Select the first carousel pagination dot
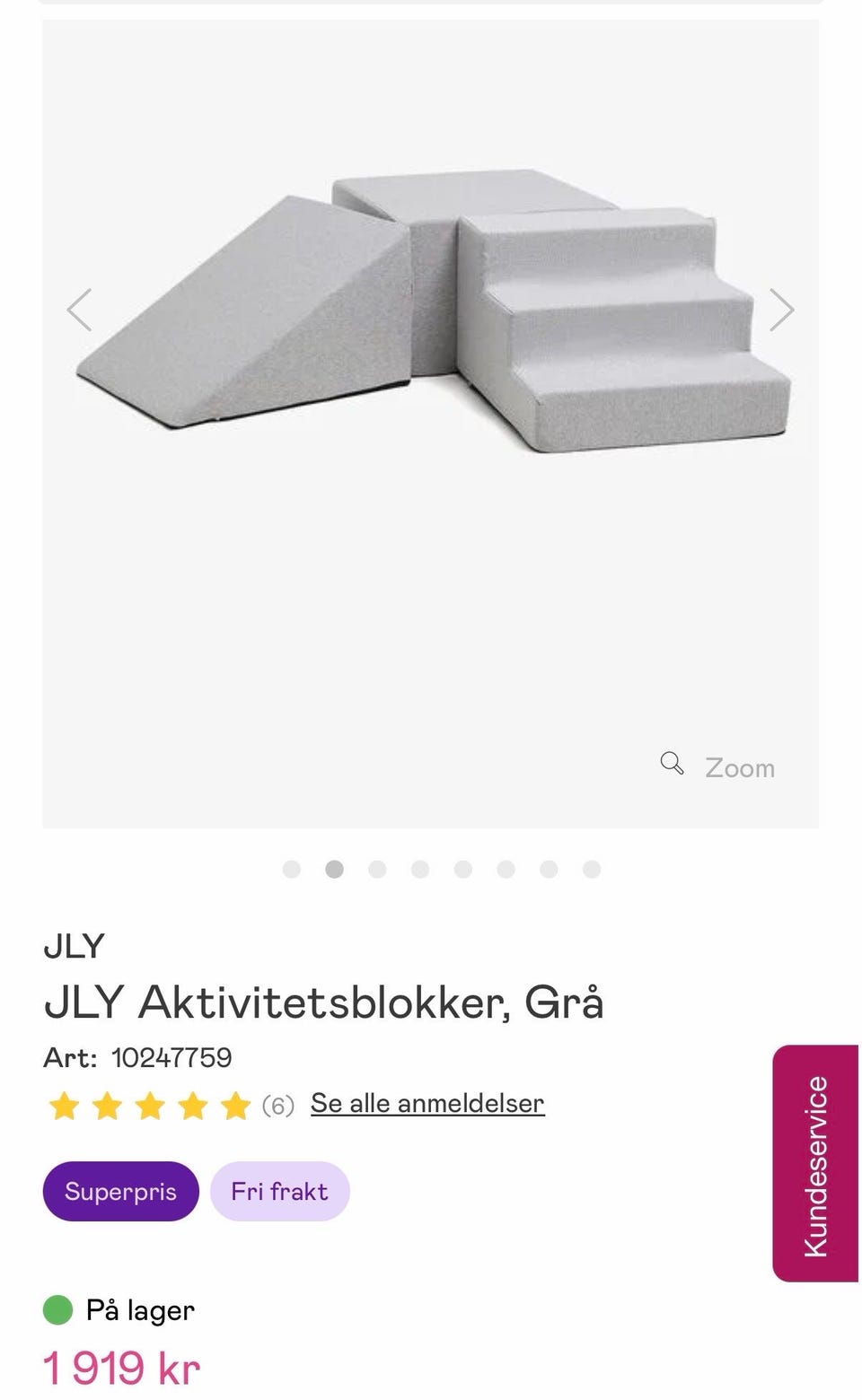Viewport: 862px width, 1400px height. click(x=292, y=869)
